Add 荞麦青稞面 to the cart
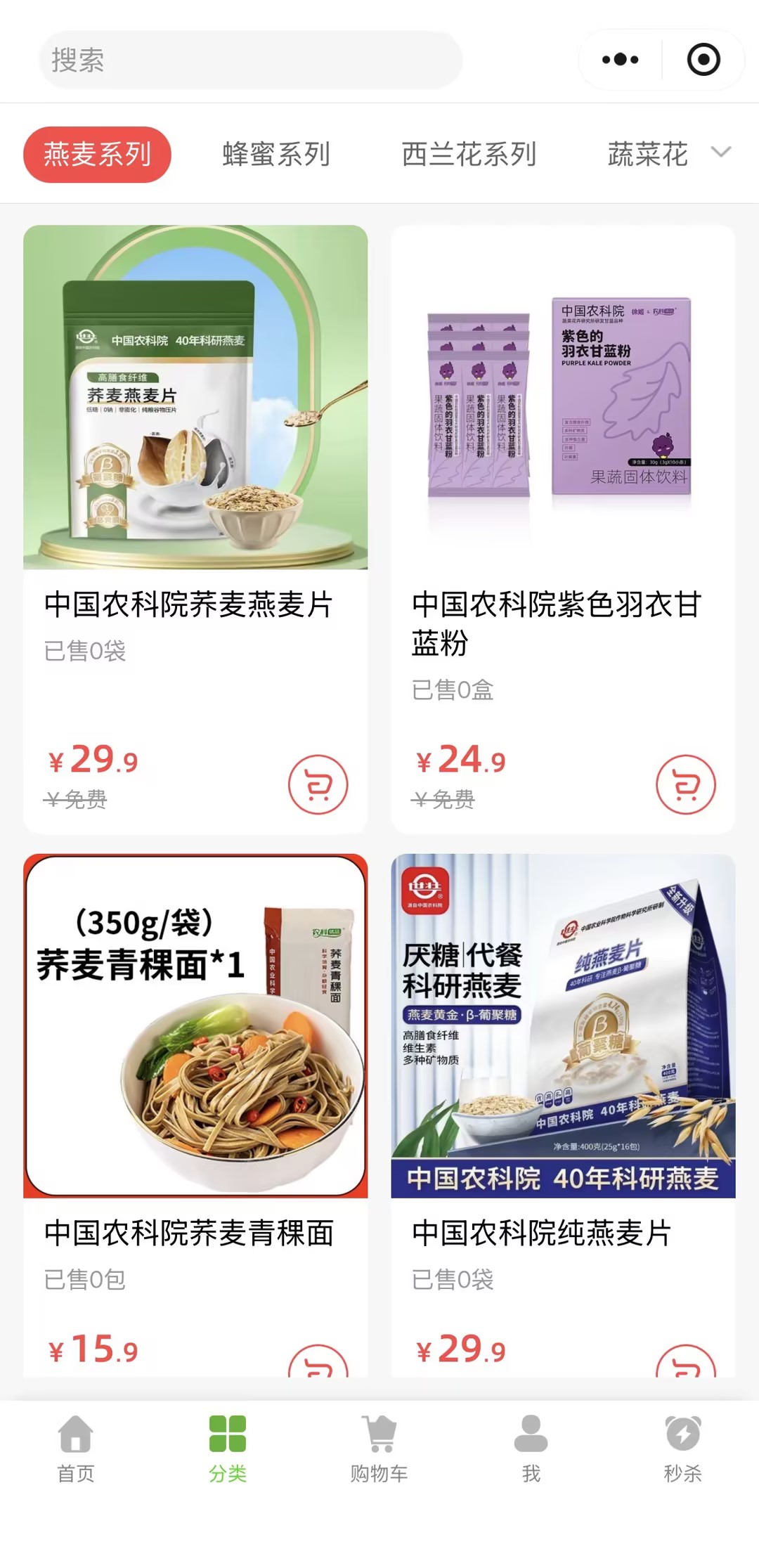 318,1363
